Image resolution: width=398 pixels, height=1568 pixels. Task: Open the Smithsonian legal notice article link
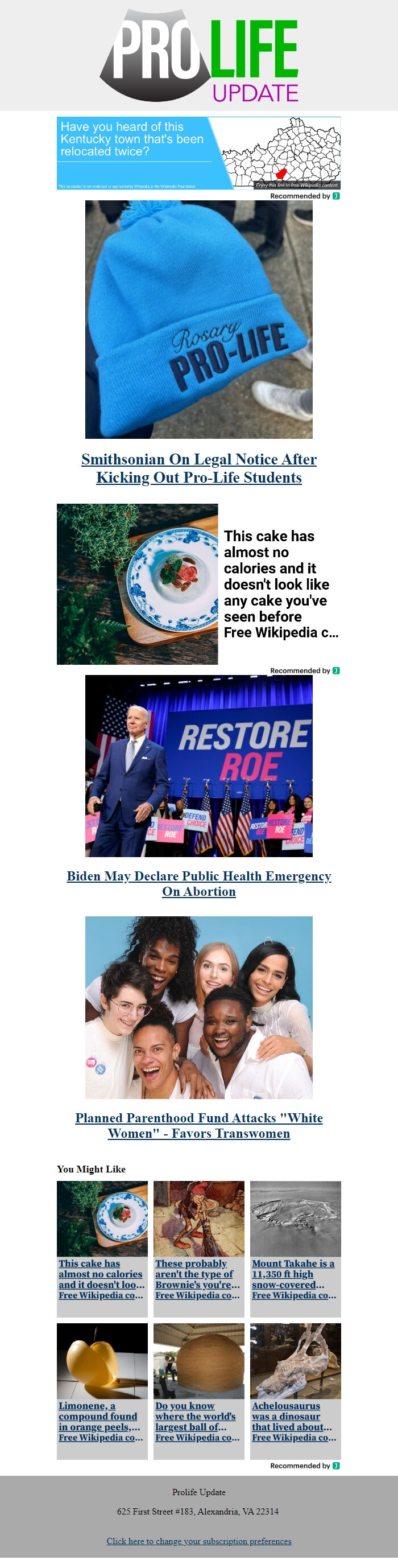click(198, 467)
